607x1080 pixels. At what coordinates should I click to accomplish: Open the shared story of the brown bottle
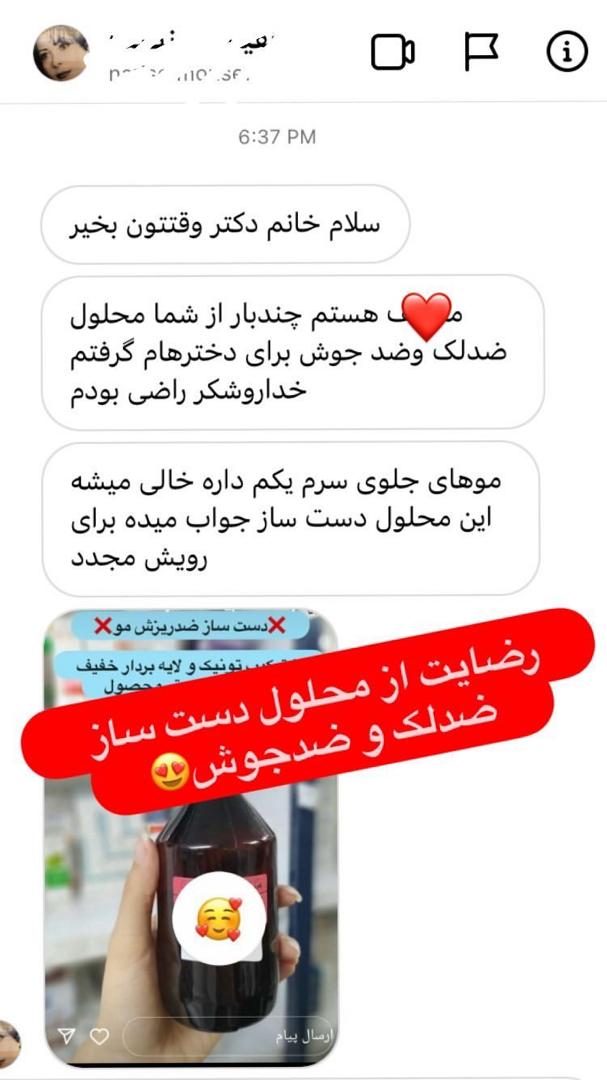pyautogui.click(x=192, y=837)
